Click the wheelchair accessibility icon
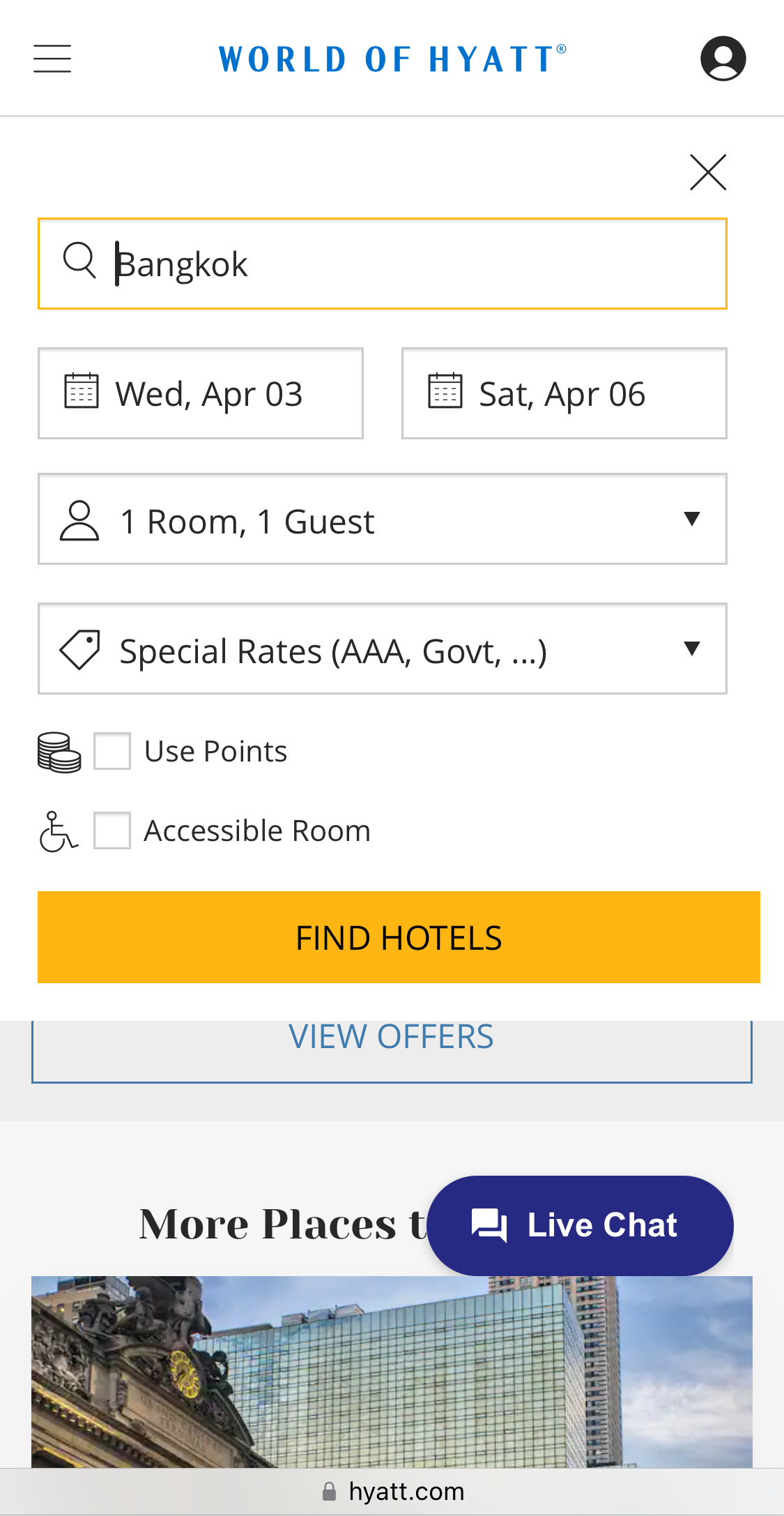 [59, 830]
